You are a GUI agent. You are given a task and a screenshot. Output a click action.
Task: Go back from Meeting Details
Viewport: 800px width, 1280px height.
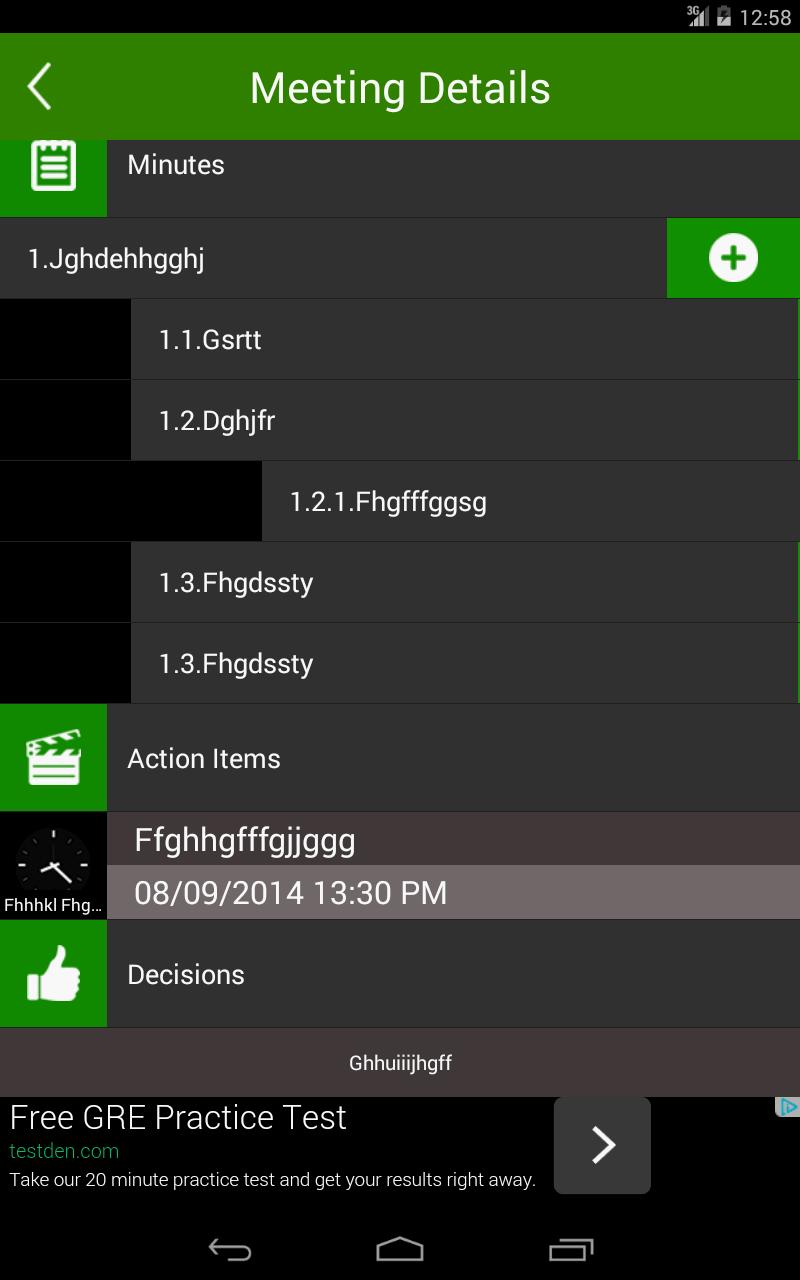(40, 88)
